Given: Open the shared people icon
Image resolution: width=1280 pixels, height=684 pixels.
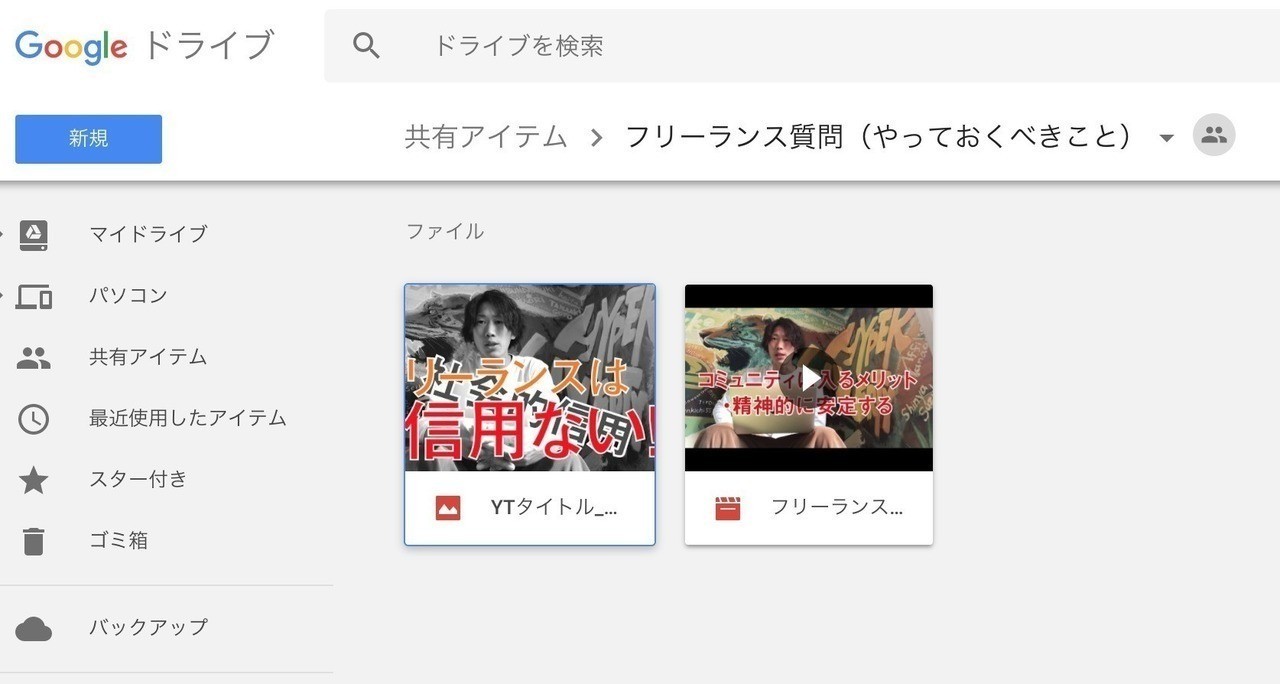Looking at the screenshot, I should click(x=1214, y=135).
